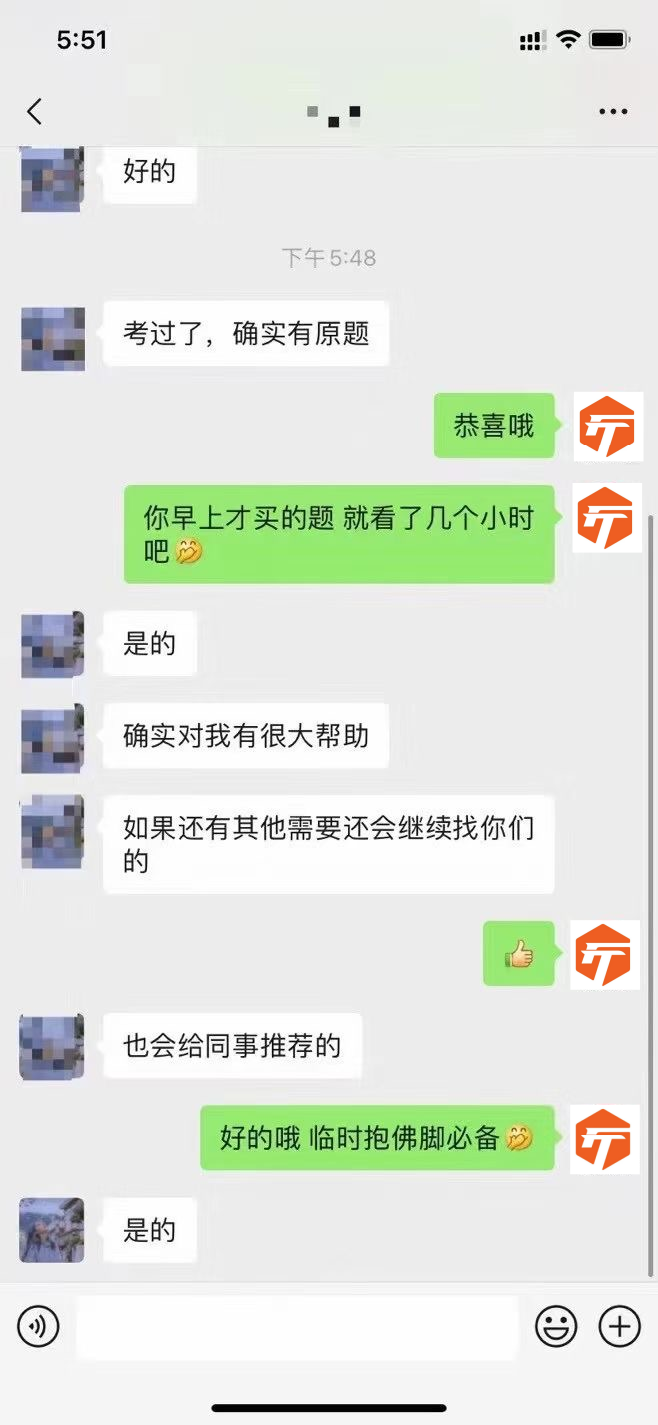Go back to the chat list
The width and height of the screenshot is (658, 1425).
click(x=35, y=112)
